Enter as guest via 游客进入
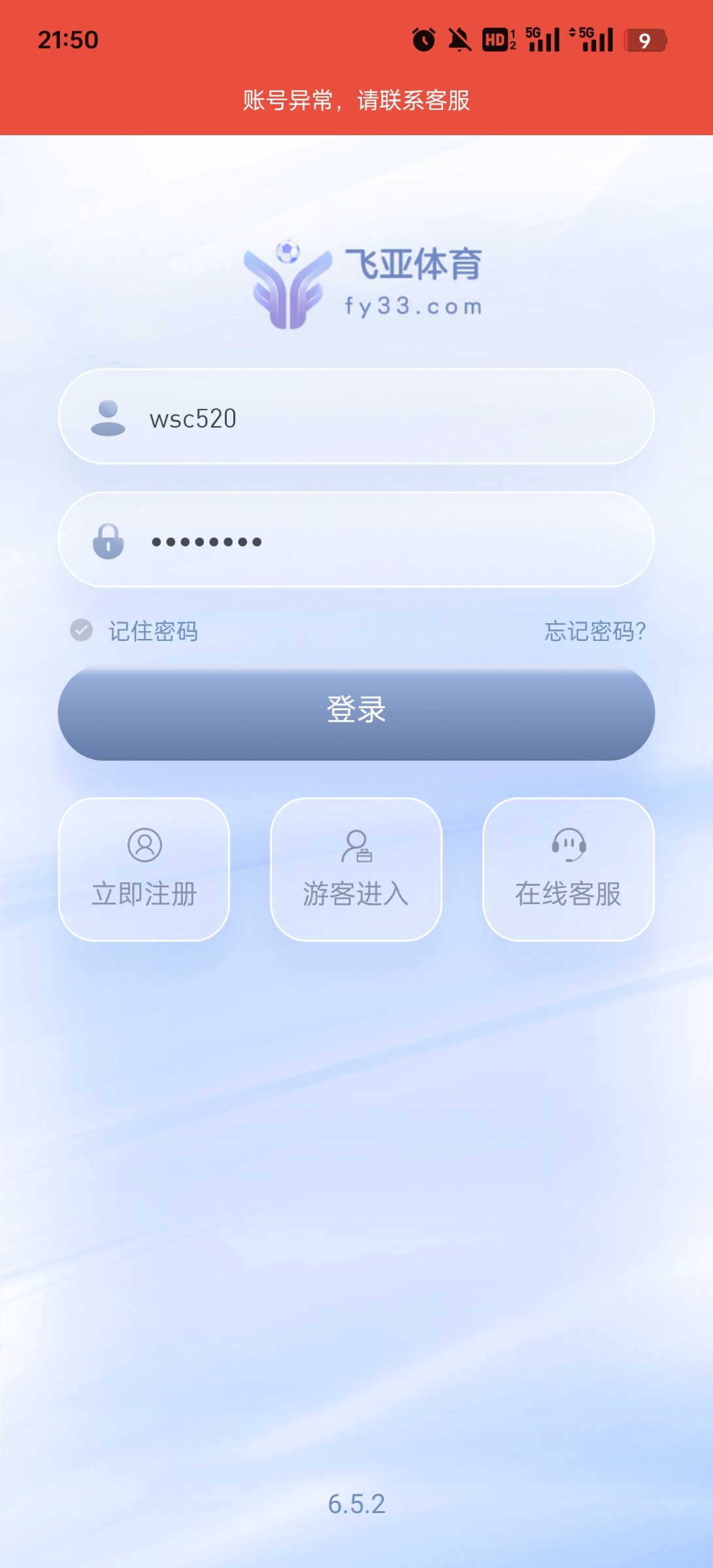 pyautogui.click(x=356, y=869)
